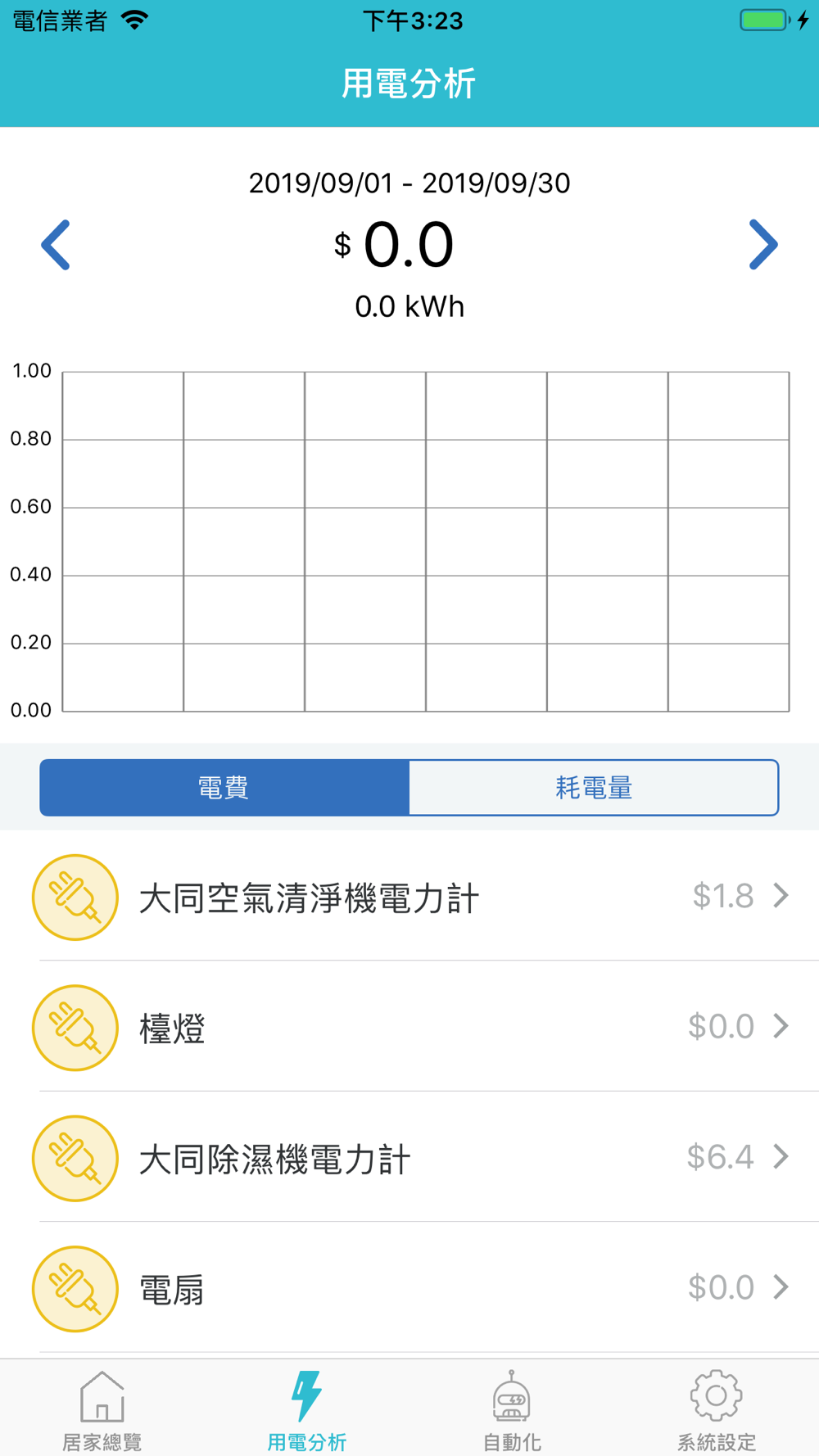Switch to the 居家總覽 tab

tap(102, 1410)
